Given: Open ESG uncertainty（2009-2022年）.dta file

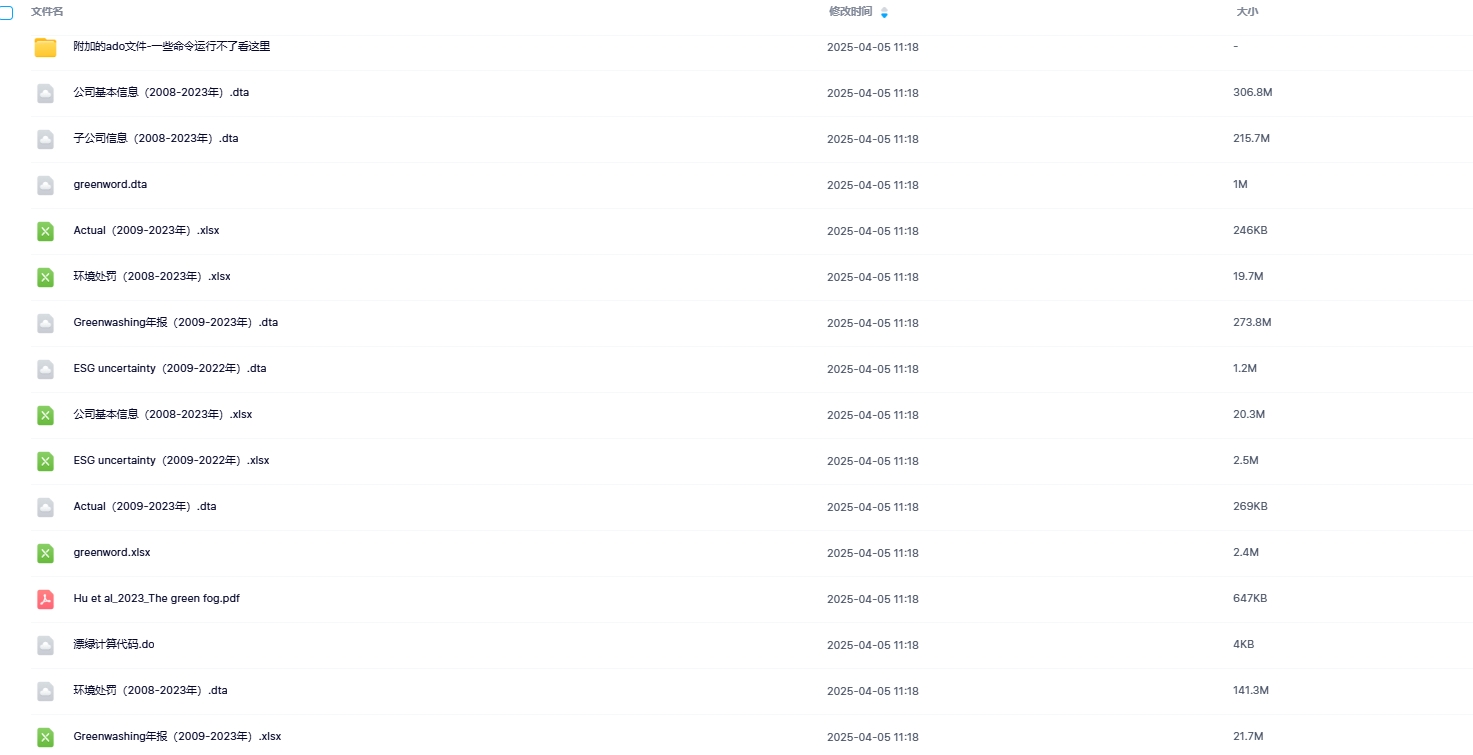Looking at the screenshot, I should [170, 369].
